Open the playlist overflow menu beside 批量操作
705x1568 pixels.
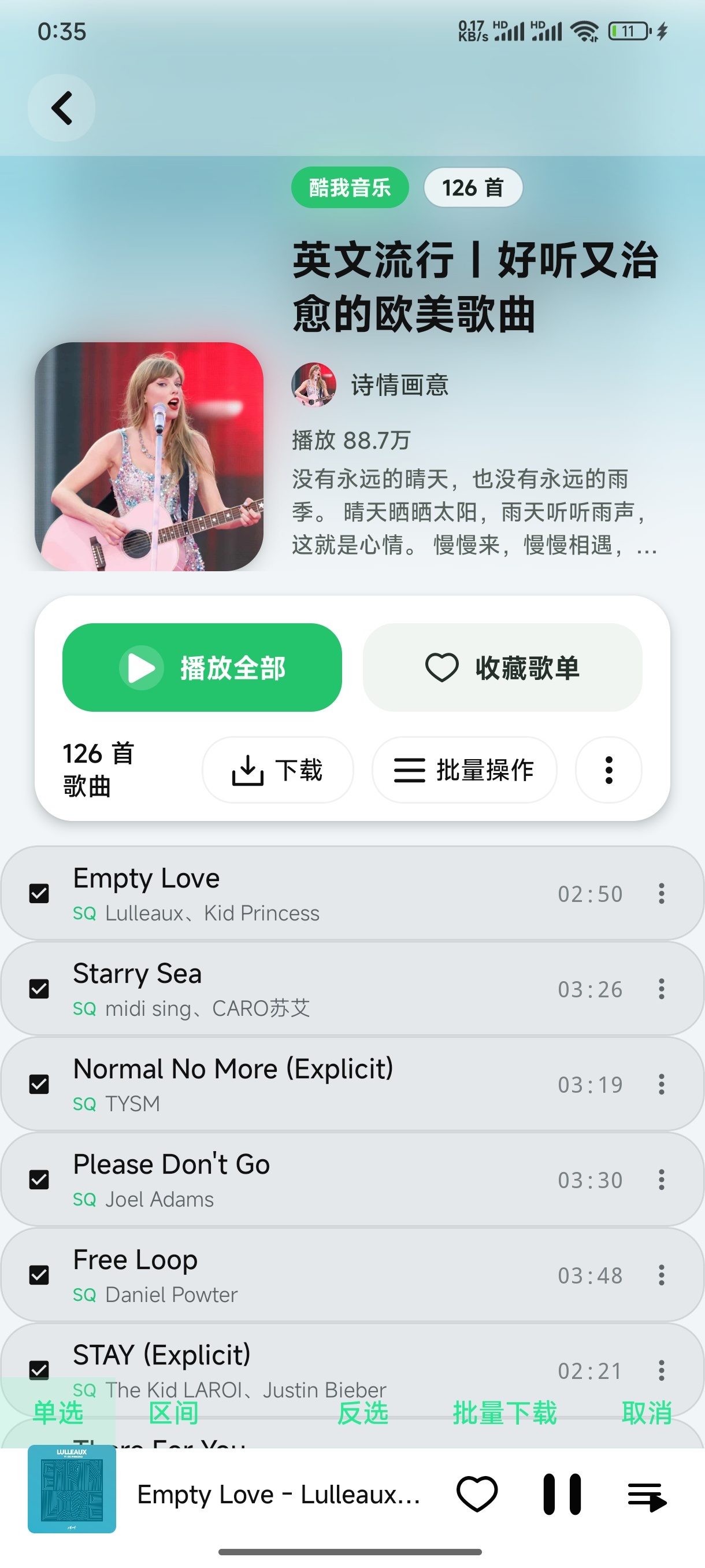pos(608,770)
